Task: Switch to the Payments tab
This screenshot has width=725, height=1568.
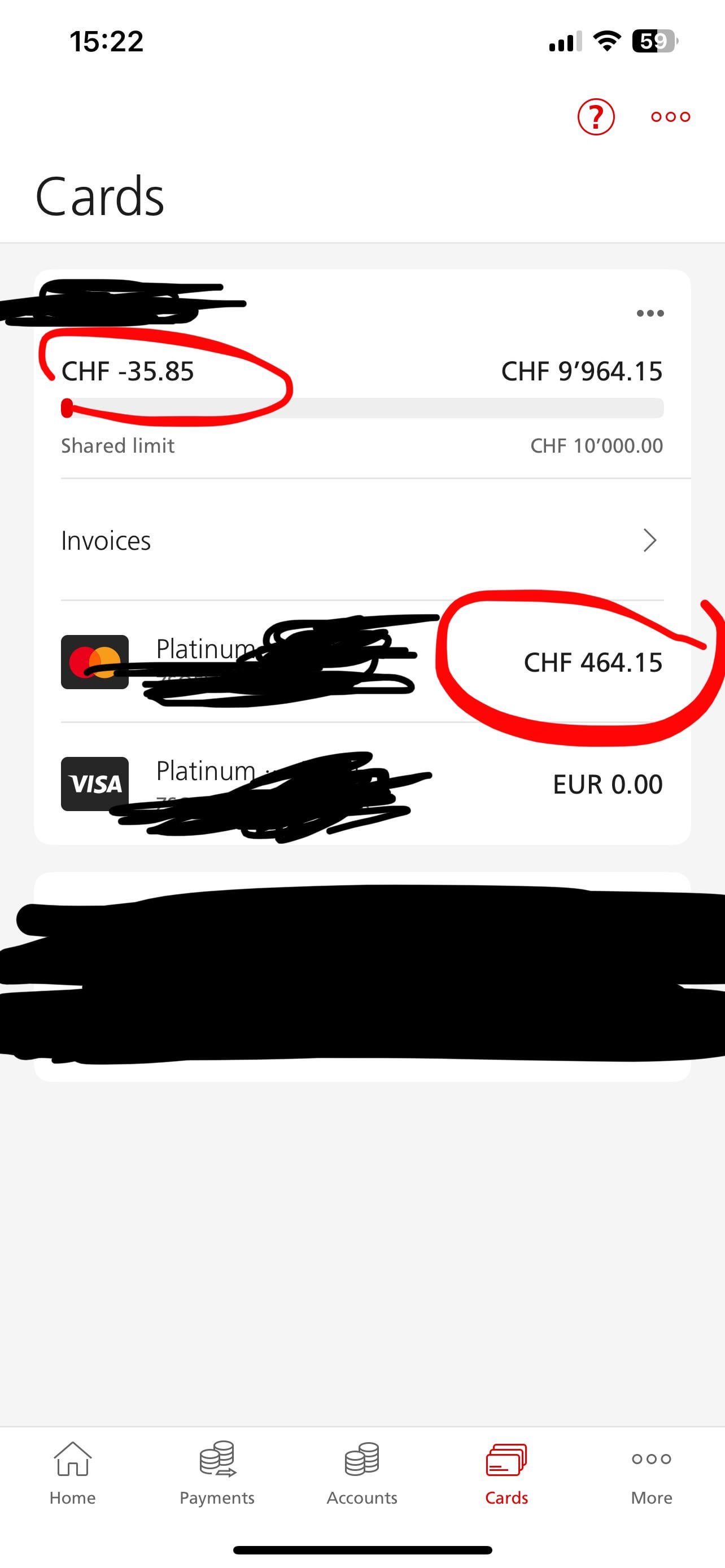Action: coord(217,1473)
